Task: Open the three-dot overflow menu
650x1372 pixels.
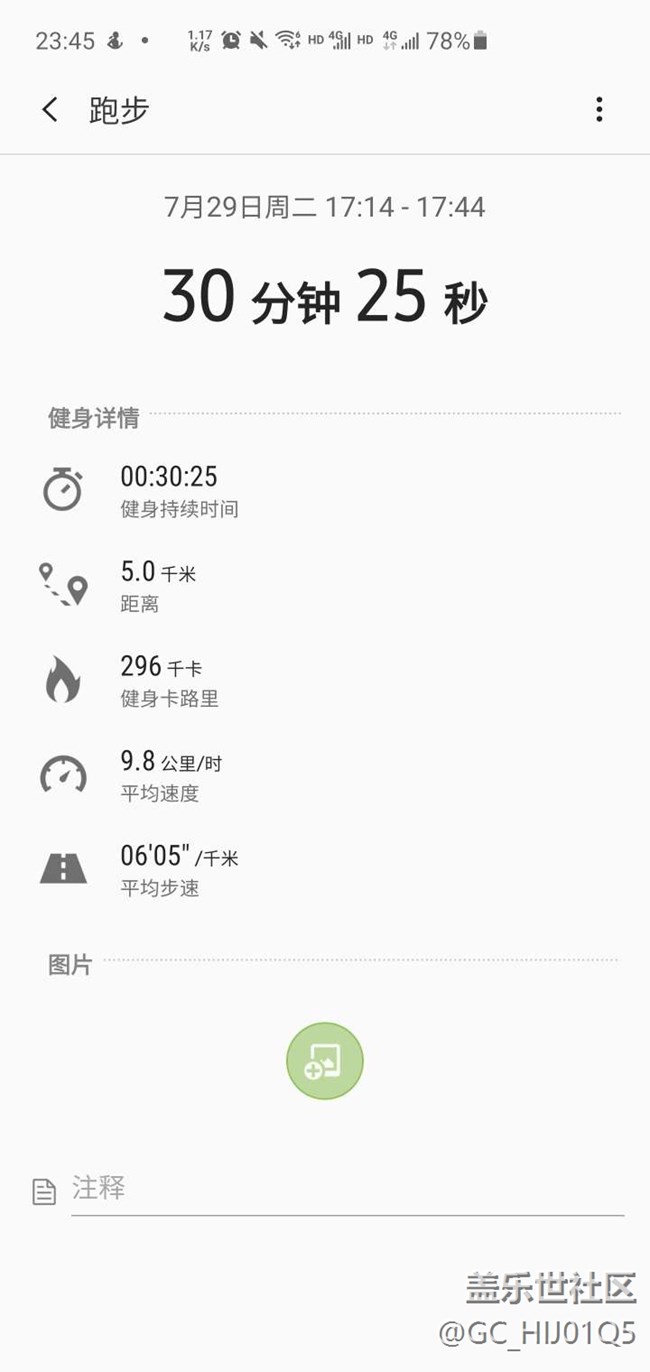Action: [598, 109]
